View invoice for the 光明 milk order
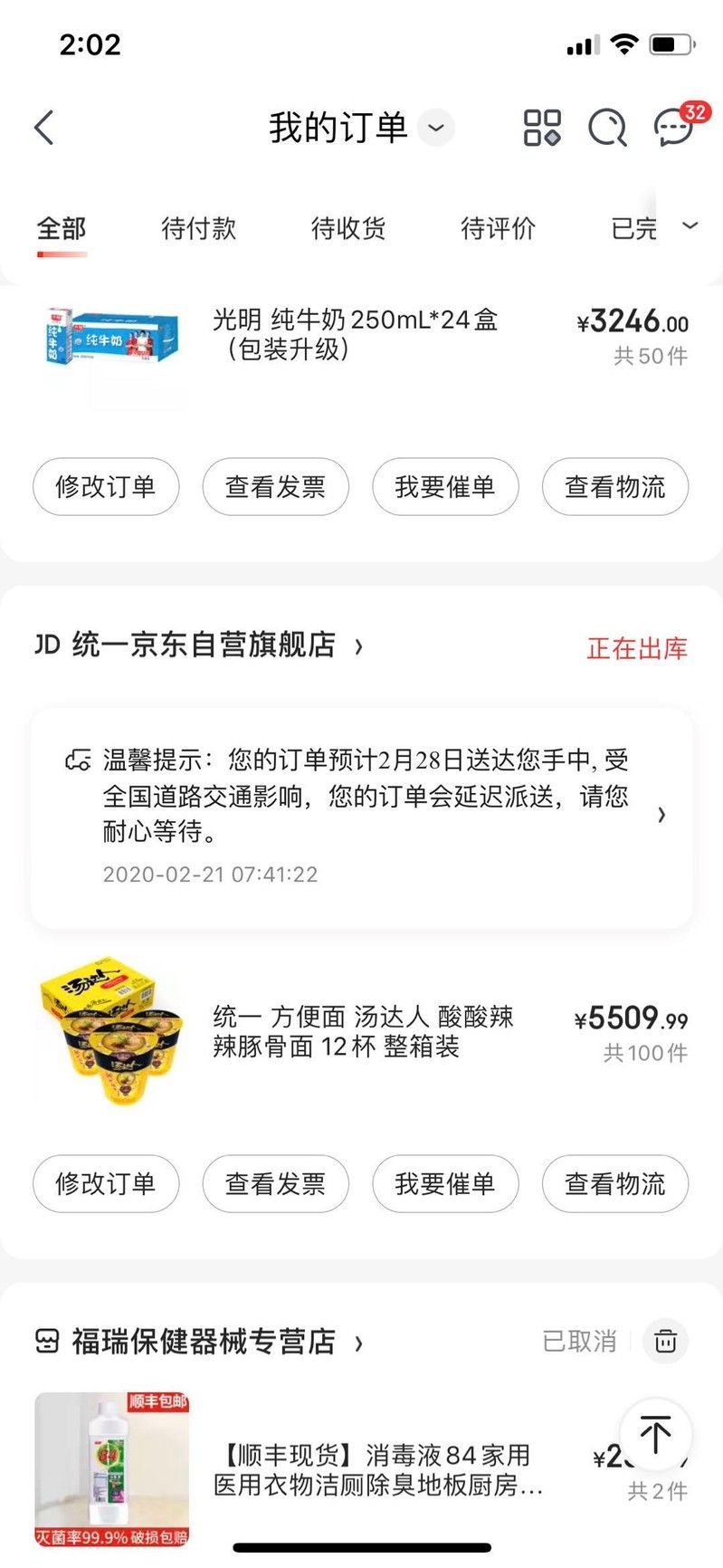The image size is (723, 1568). coord(275,487)
